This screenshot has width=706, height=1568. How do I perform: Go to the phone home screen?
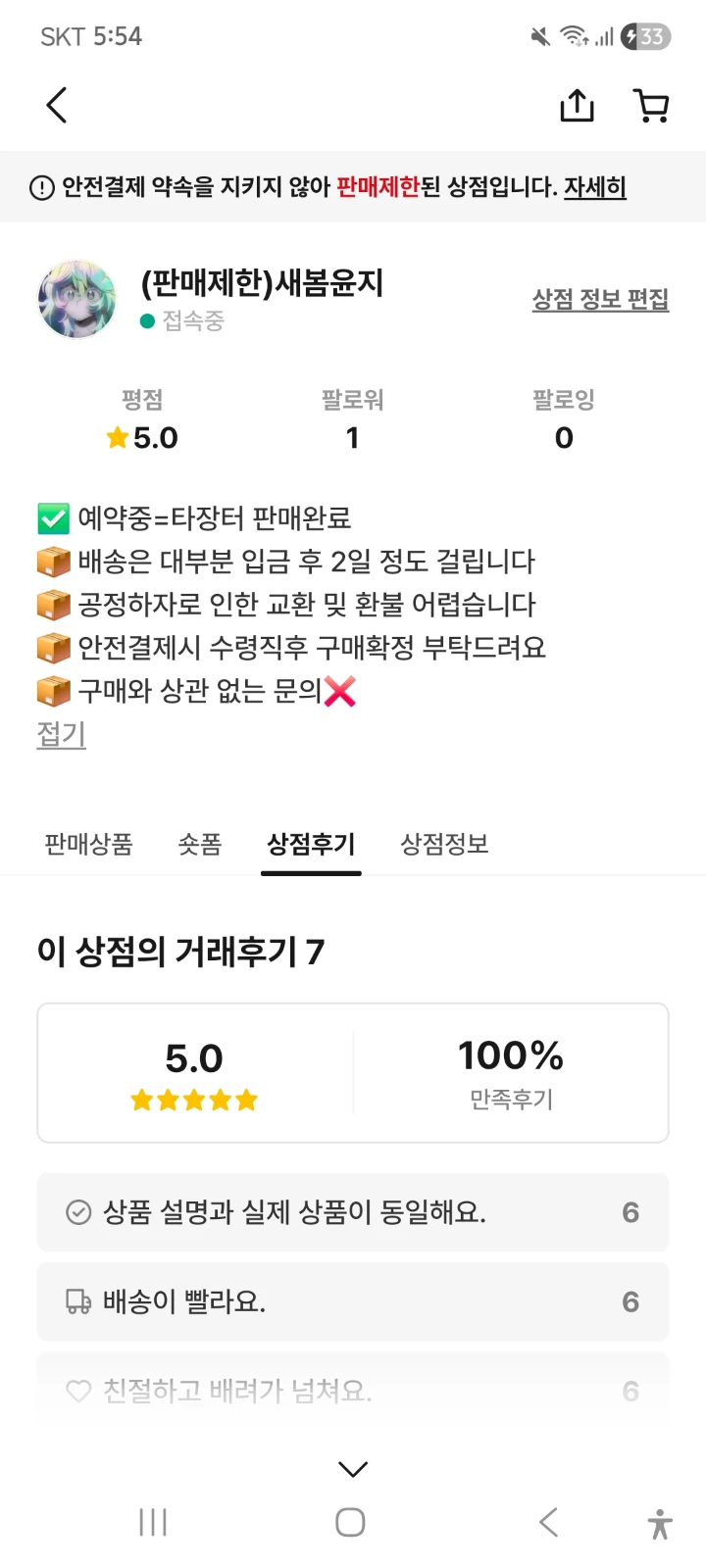point(350,1522)
